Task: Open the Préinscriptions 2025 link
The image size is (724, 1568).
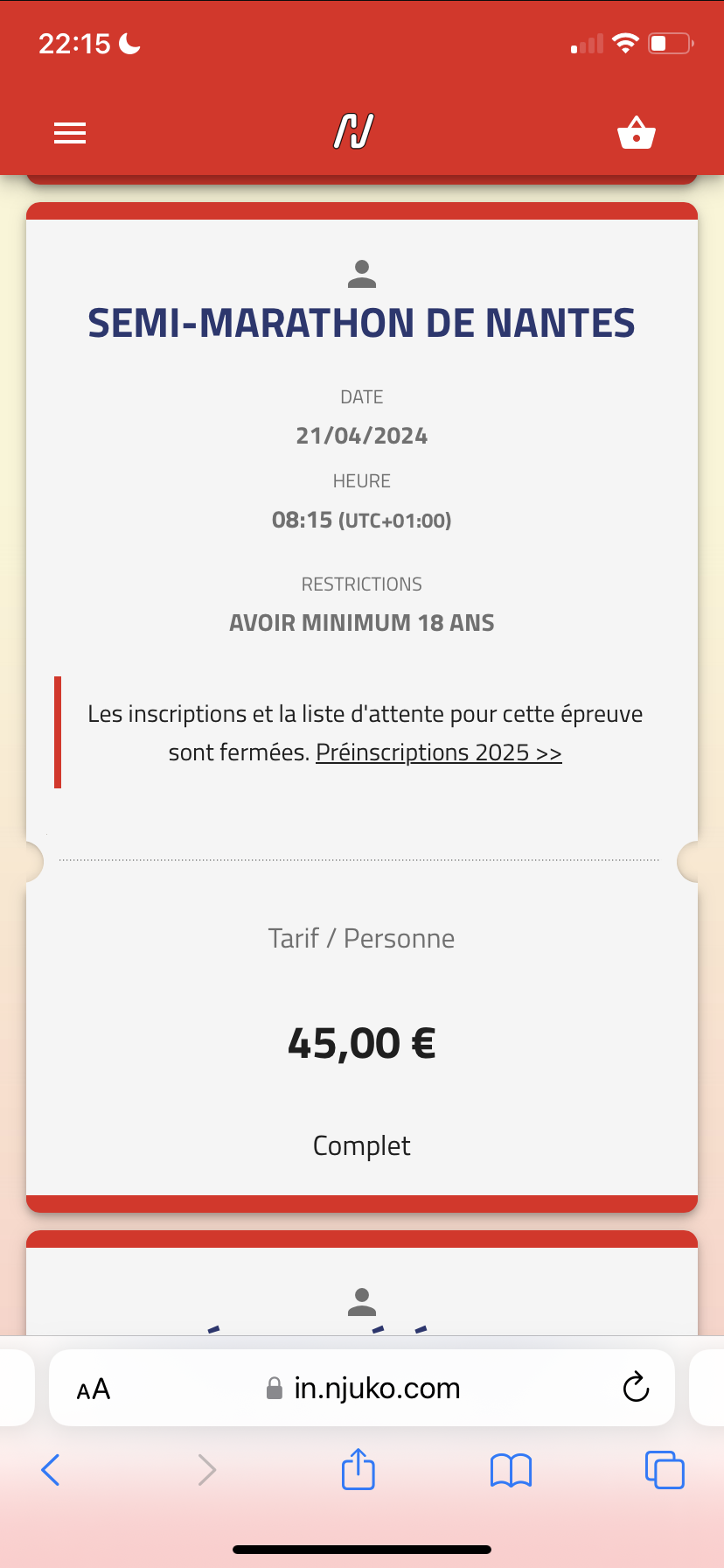Action: (x=439, y=752)
